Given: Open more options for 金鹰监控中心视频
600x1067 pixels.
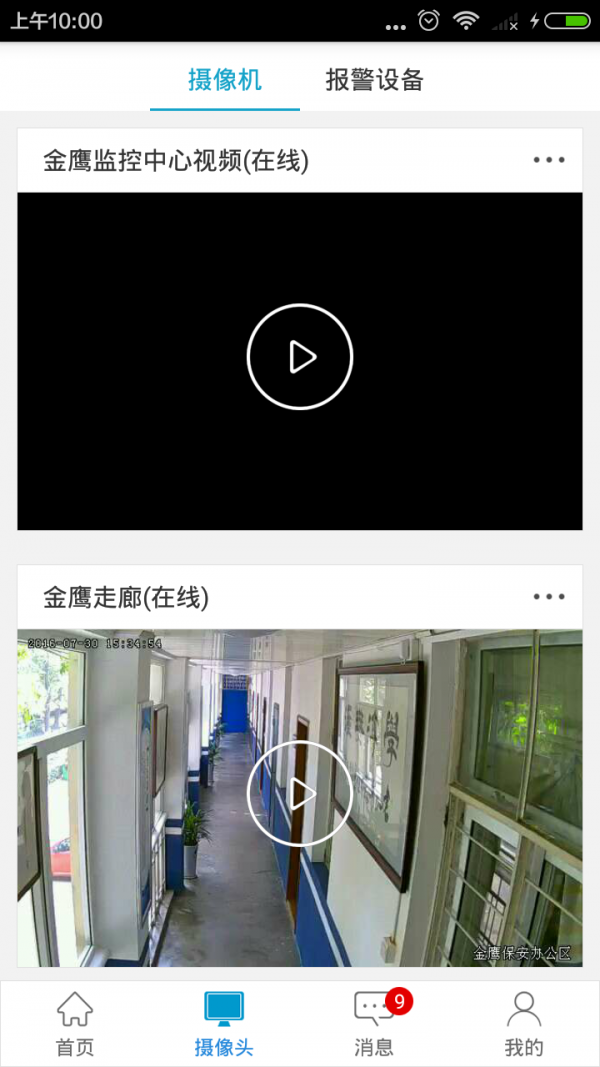Looking at the screenshot, I should tap(549, 160).
